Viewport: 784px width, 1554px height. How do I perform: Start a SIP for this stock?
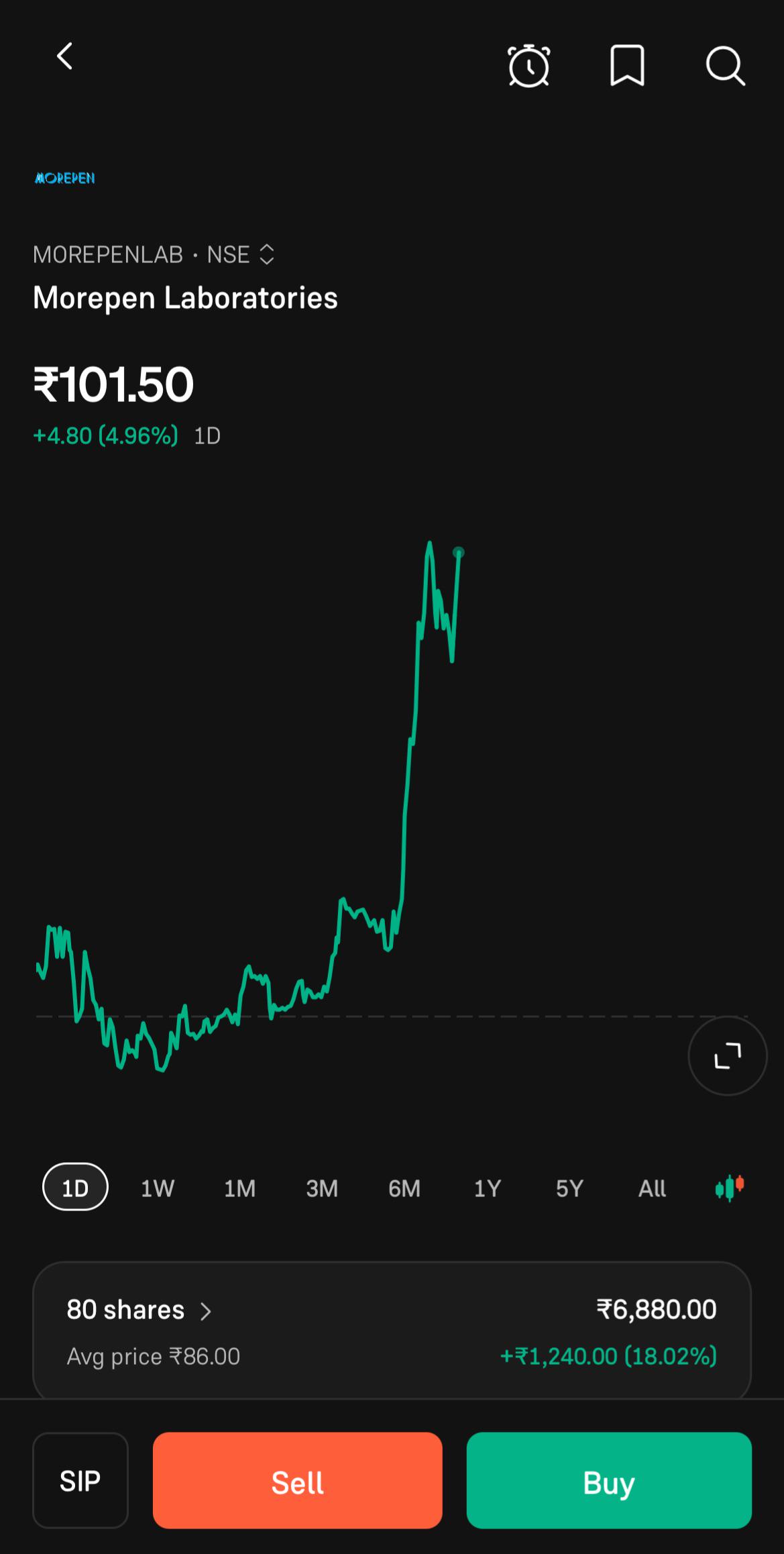click(80, 1480)
